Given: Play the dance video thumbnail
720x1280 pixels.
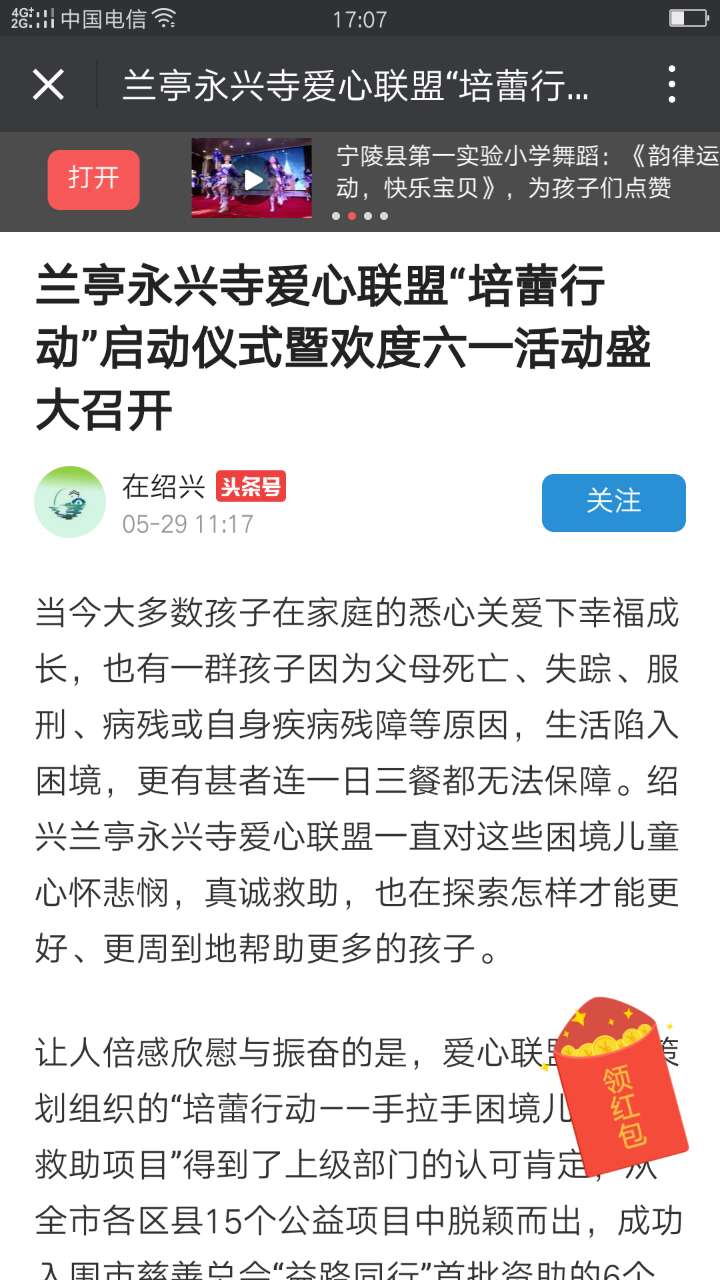Looking at the screenshot, I should [x=252, y=178].
